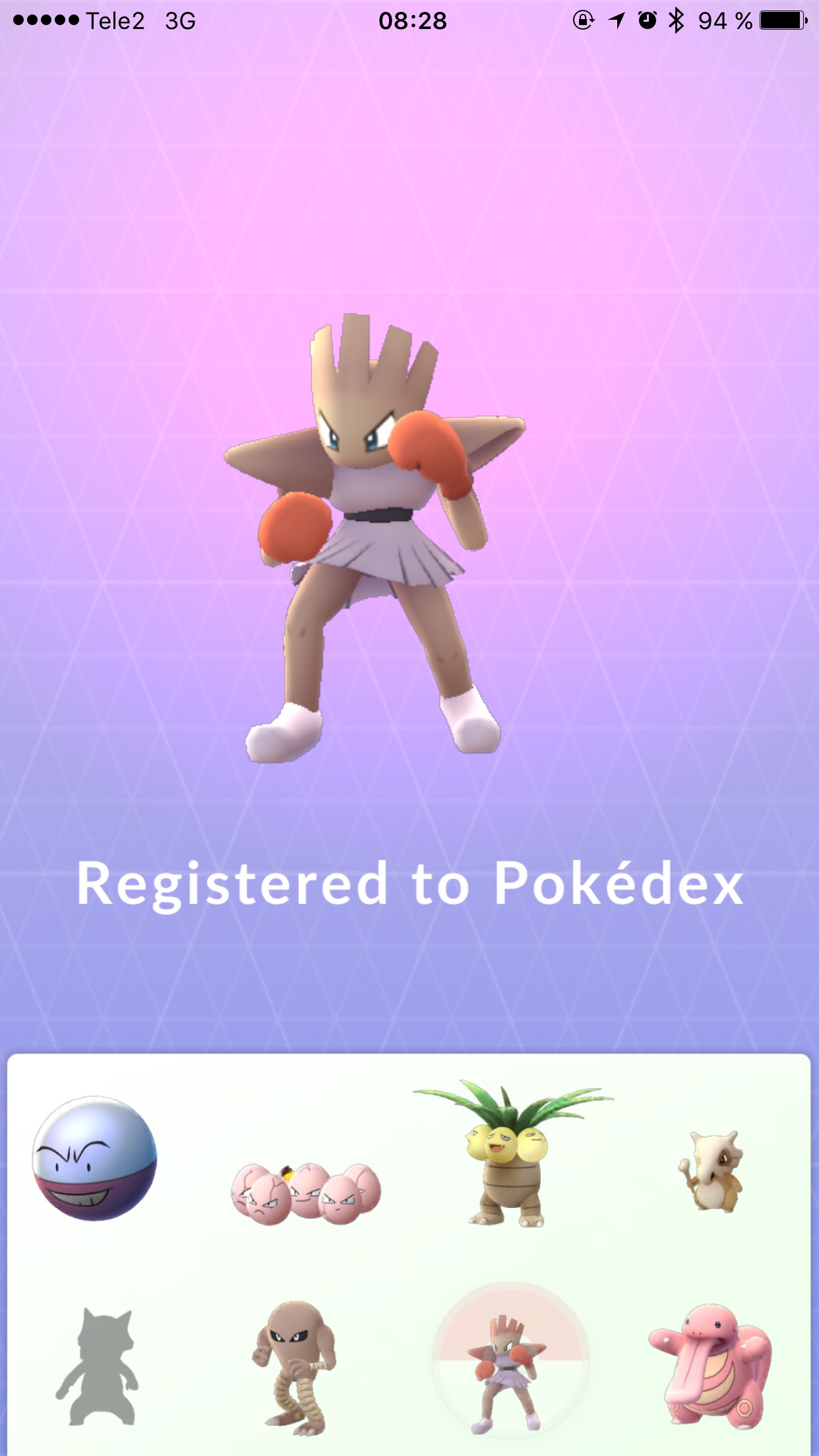View the Lickitung entry
This screenshot has width=819, height=1456.
tap(710, 1367)
